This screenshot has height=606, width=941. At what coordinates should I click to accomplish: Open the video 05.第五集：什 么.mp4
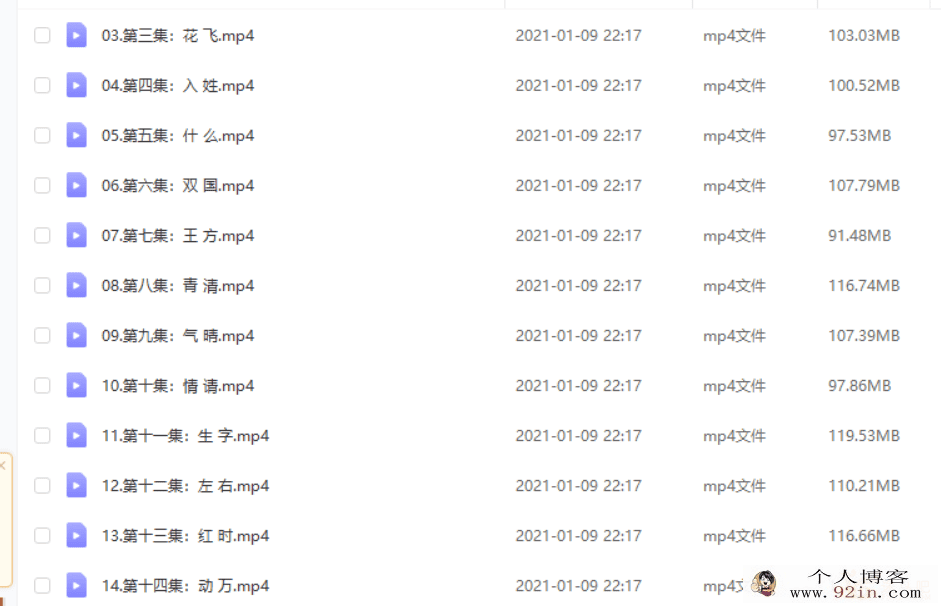tap(178, 136)
